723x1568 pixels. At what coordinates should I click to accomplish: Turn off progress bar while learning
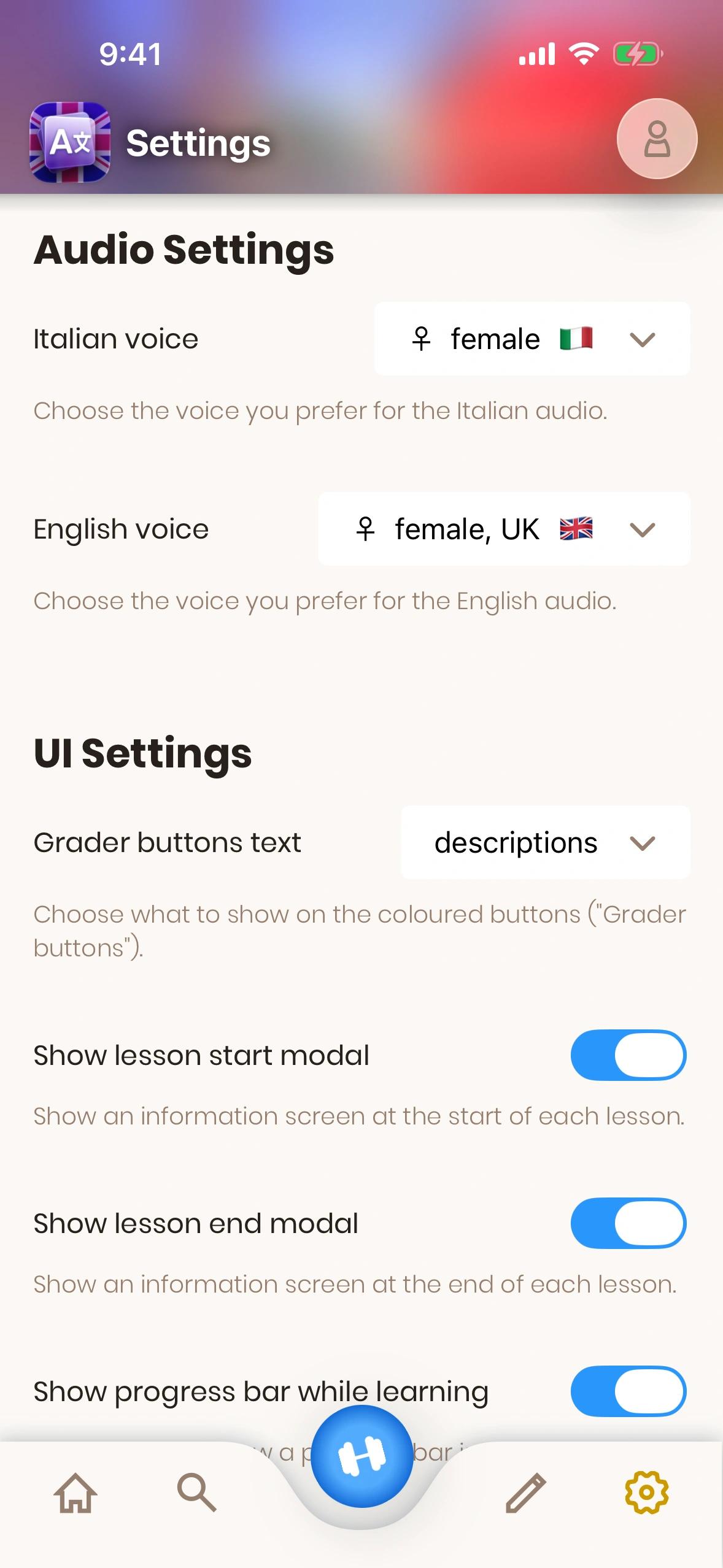click(x=628, y=1391)
